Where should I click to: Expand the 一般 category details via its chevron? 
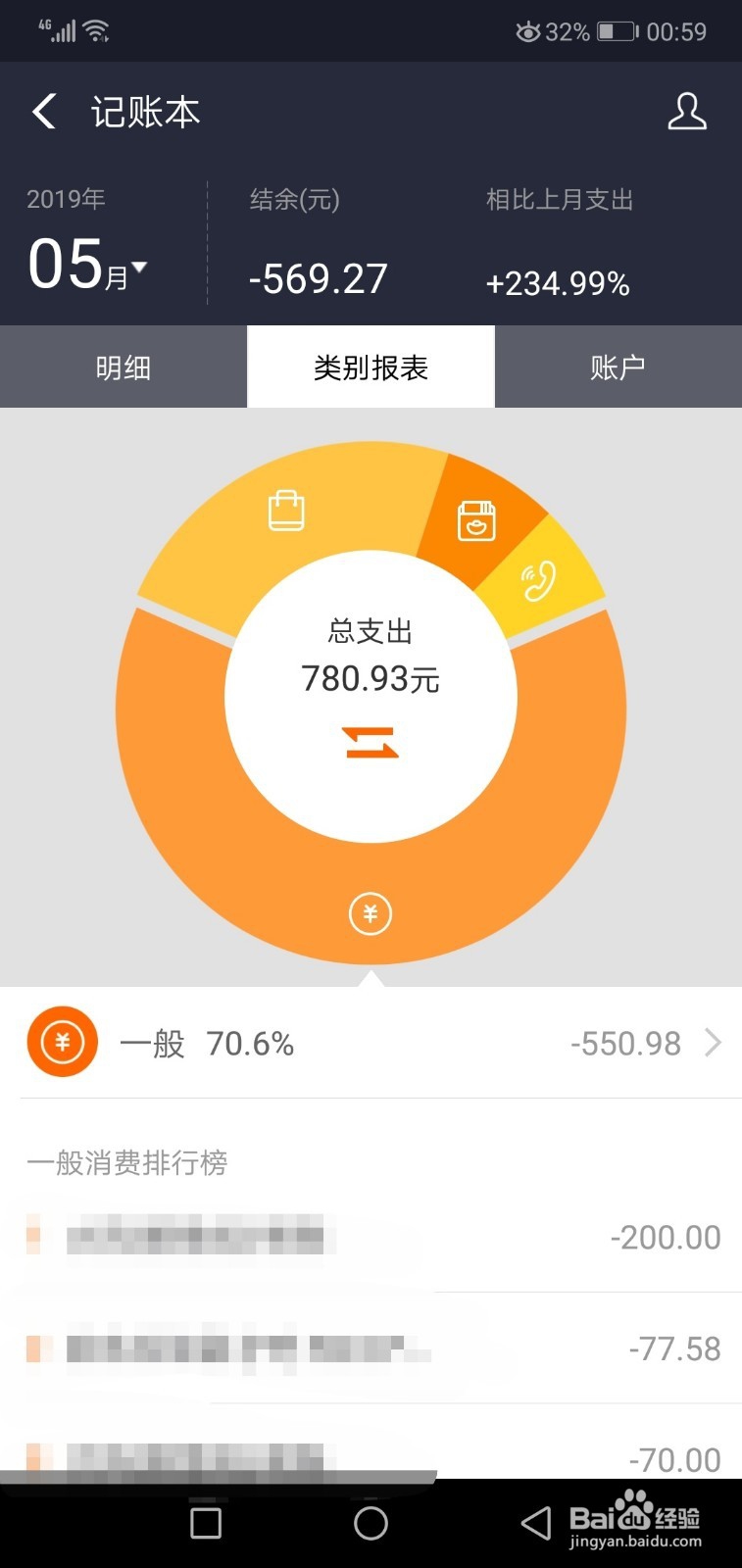(714, 1042)
